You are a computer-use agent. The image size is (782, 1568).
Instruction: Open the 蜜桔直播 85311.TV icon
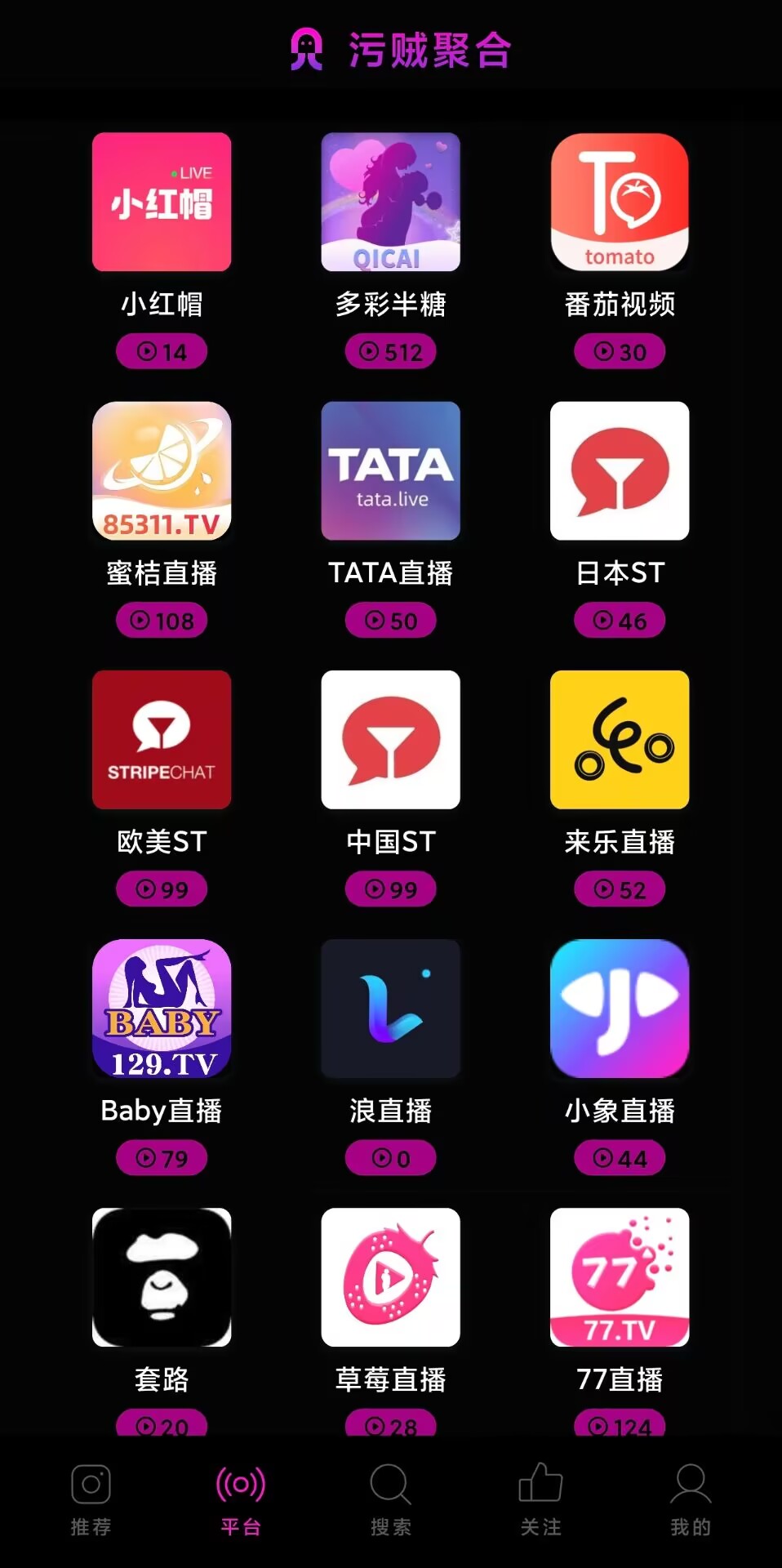[x=161, y=471]
